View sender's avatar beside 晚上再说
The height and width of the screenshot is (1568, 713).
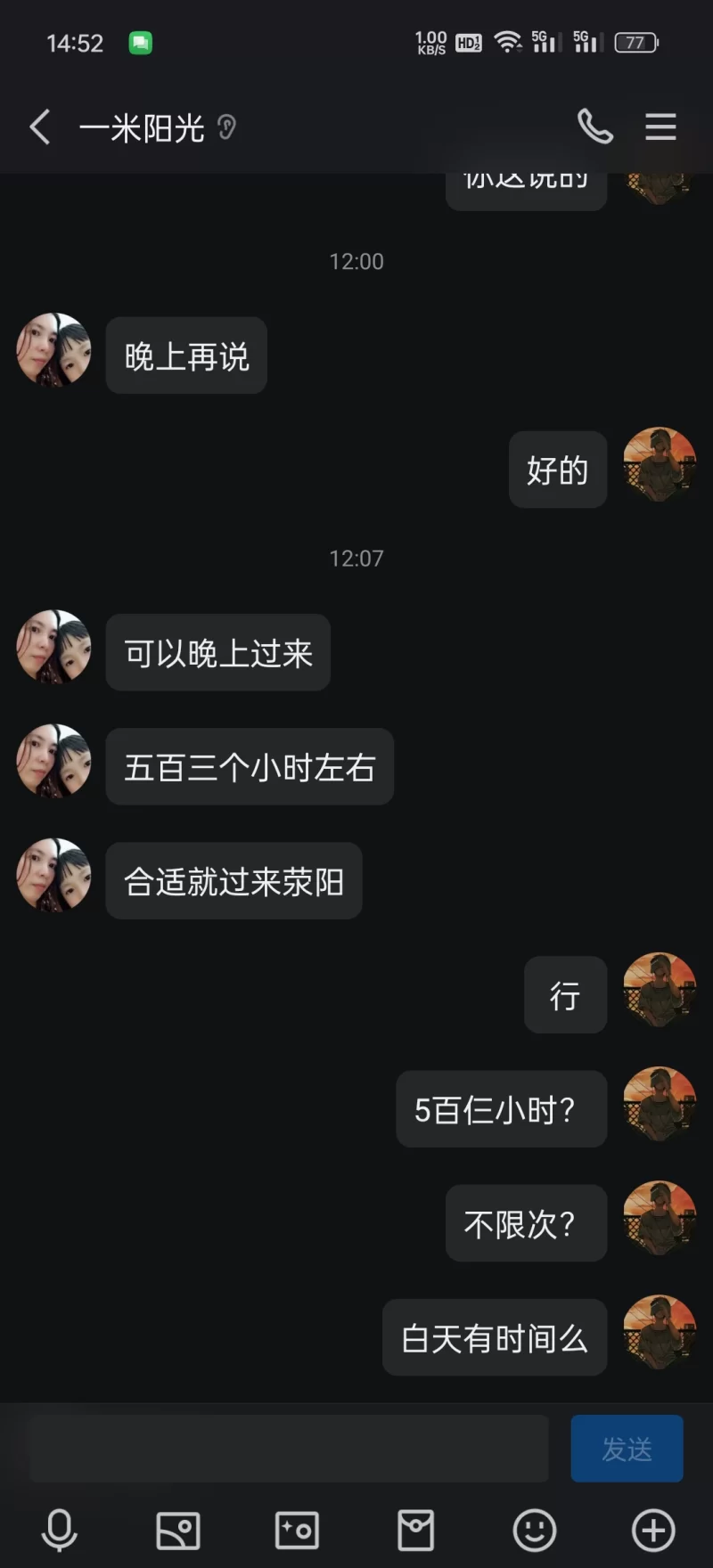[53, 350]
